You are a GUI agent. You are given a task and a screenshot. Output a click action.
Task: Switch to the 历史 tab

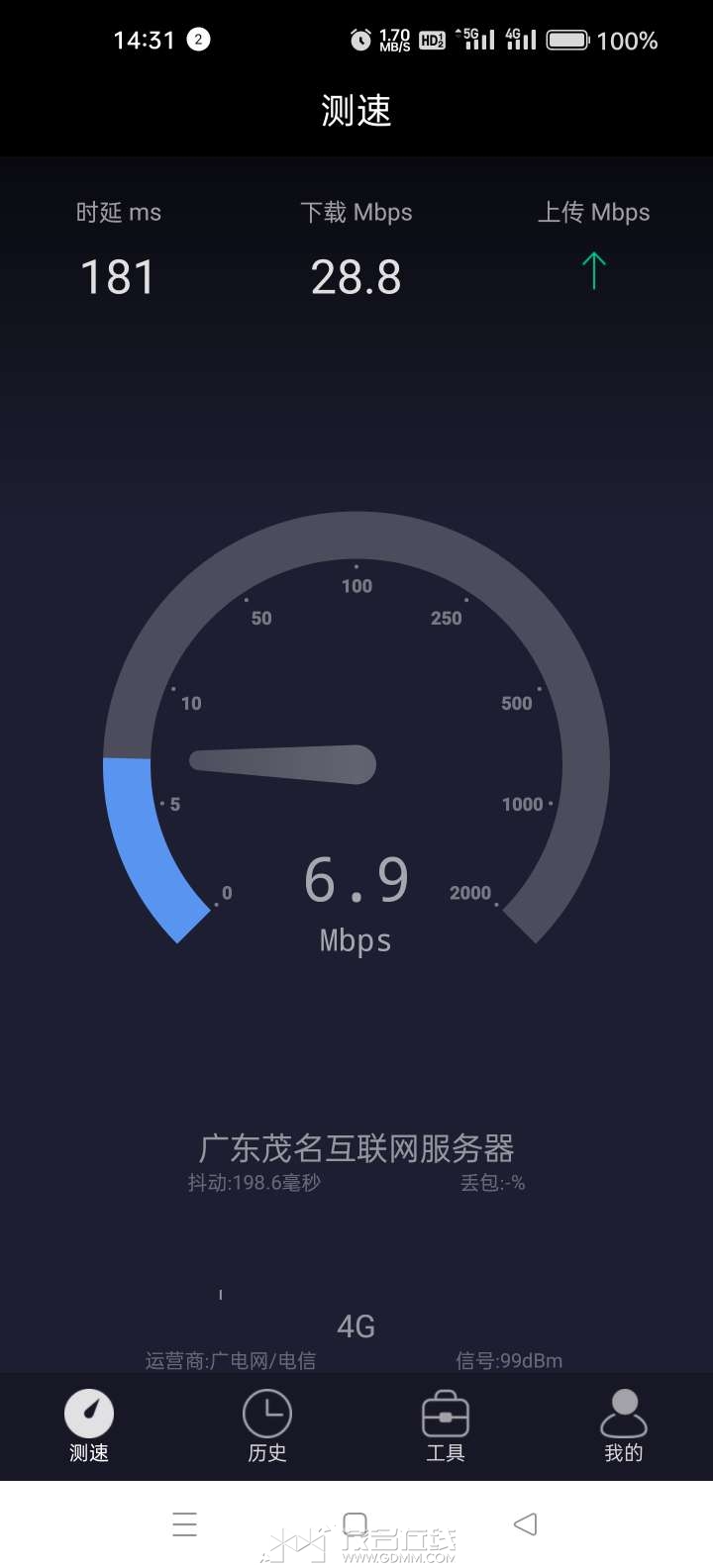point(267,1425)
